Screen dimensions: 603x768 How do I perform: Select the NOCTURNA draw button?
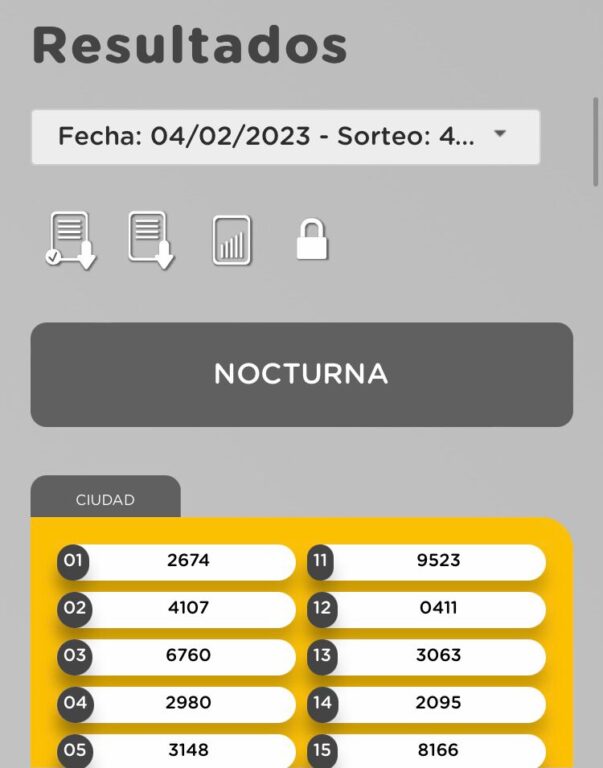(x=301, y=374)
